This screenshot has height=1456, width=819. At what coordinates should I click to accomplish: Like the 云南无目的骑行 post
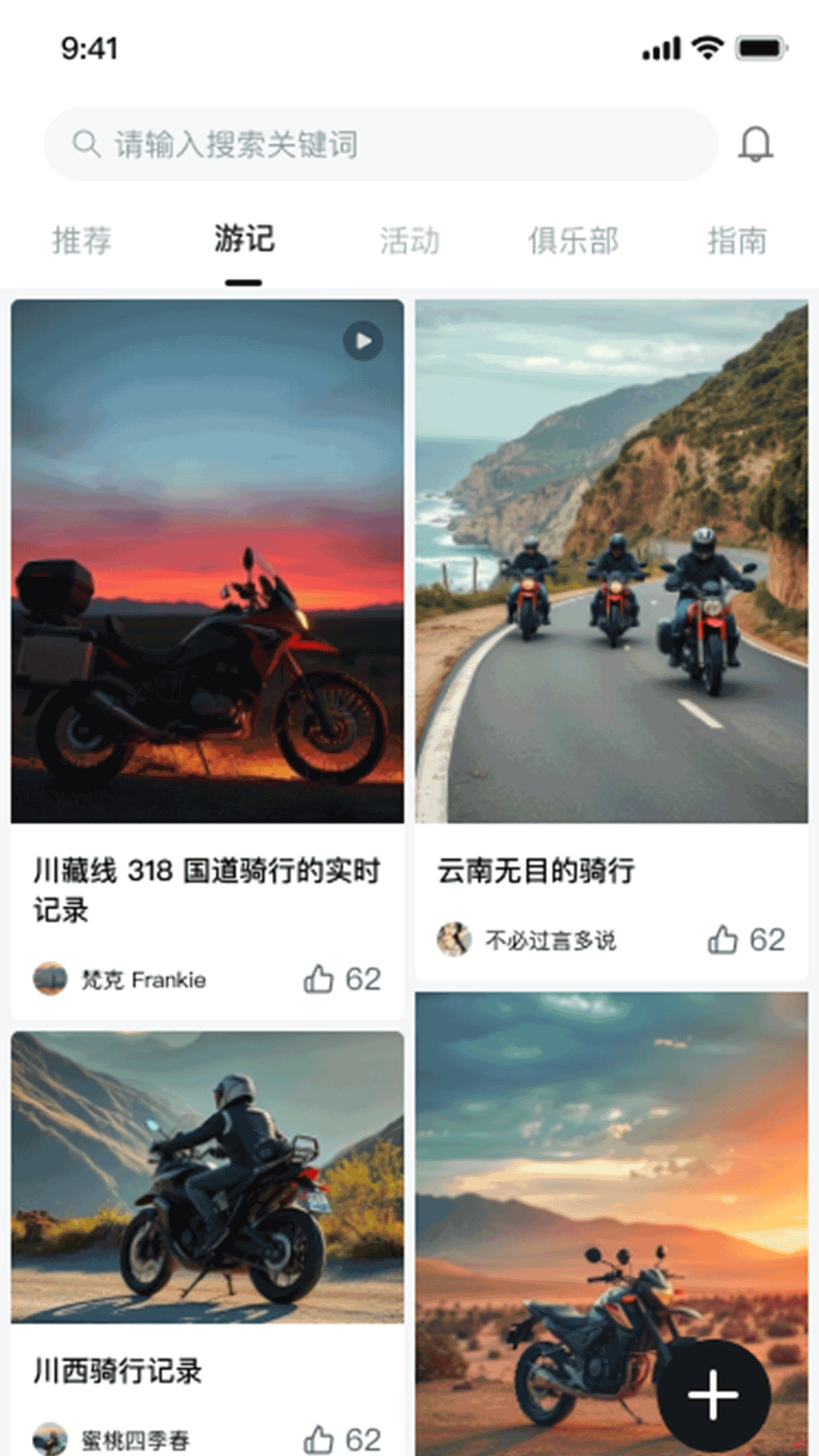(724, 941)
